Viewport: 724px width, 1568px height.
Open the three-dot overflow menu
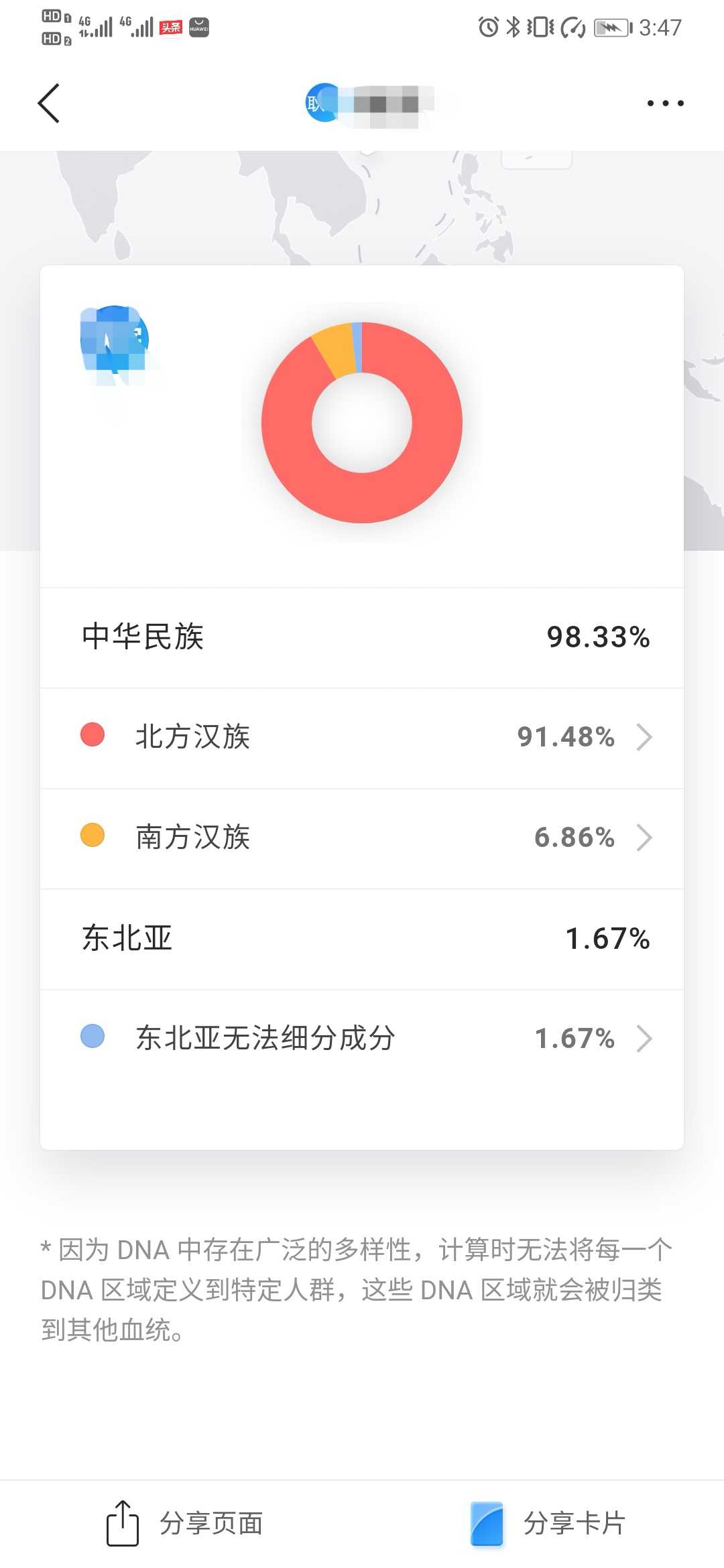click(665, 103)
